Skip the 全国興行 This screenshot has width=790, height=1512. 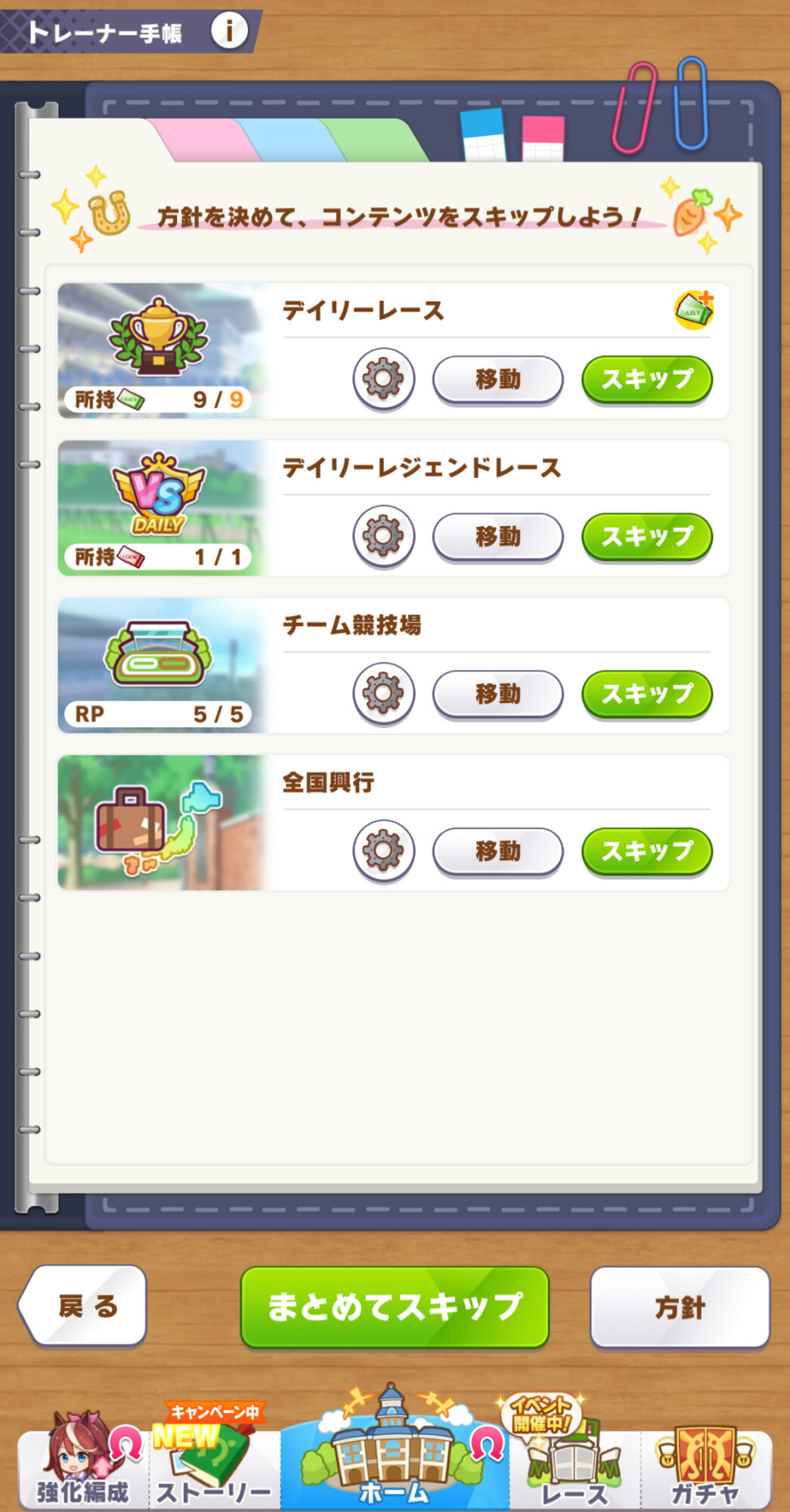tap(646, 850)
